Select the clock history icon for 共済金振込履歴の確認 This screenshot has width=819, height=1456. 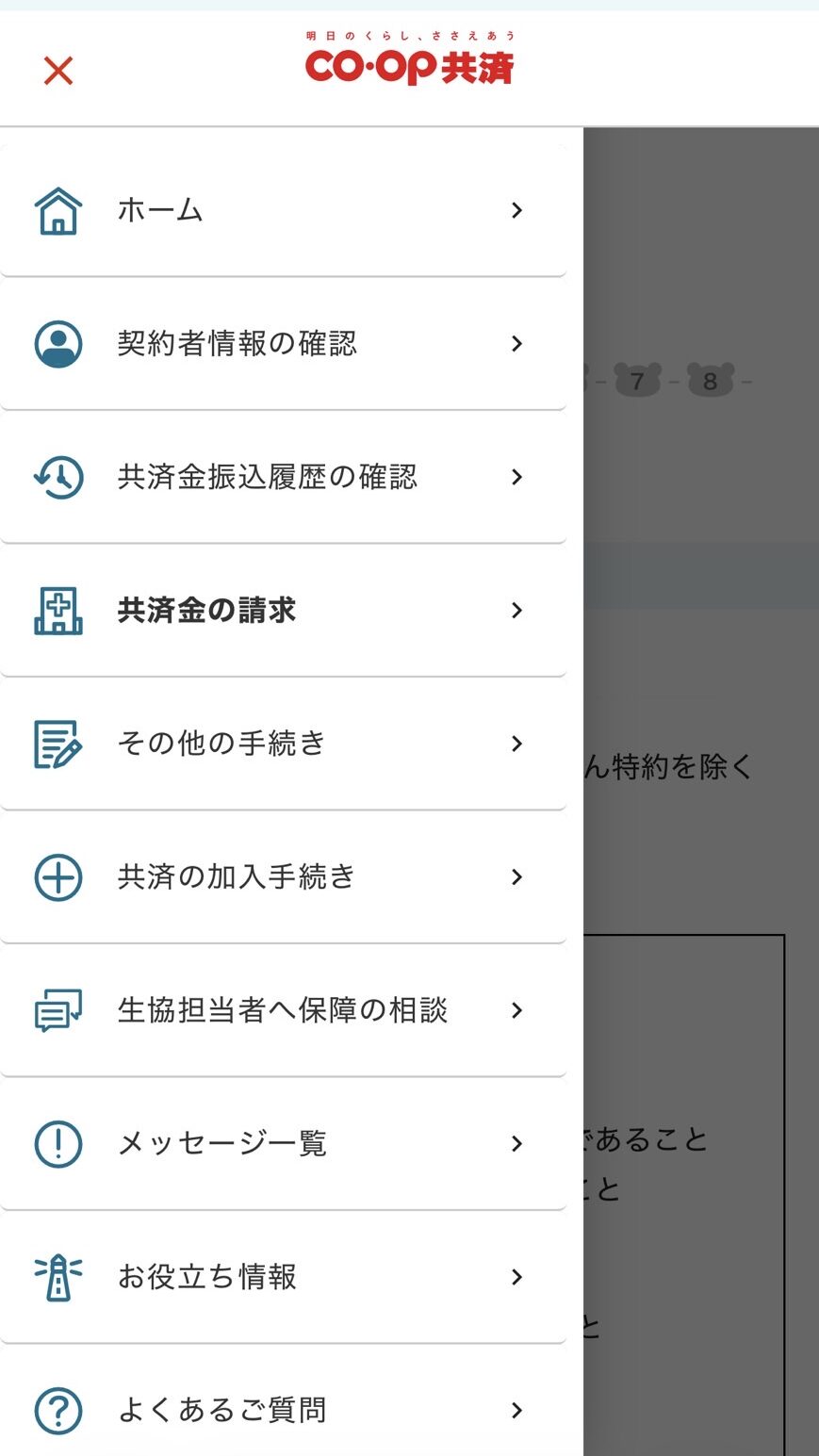[x=57, y=477]
